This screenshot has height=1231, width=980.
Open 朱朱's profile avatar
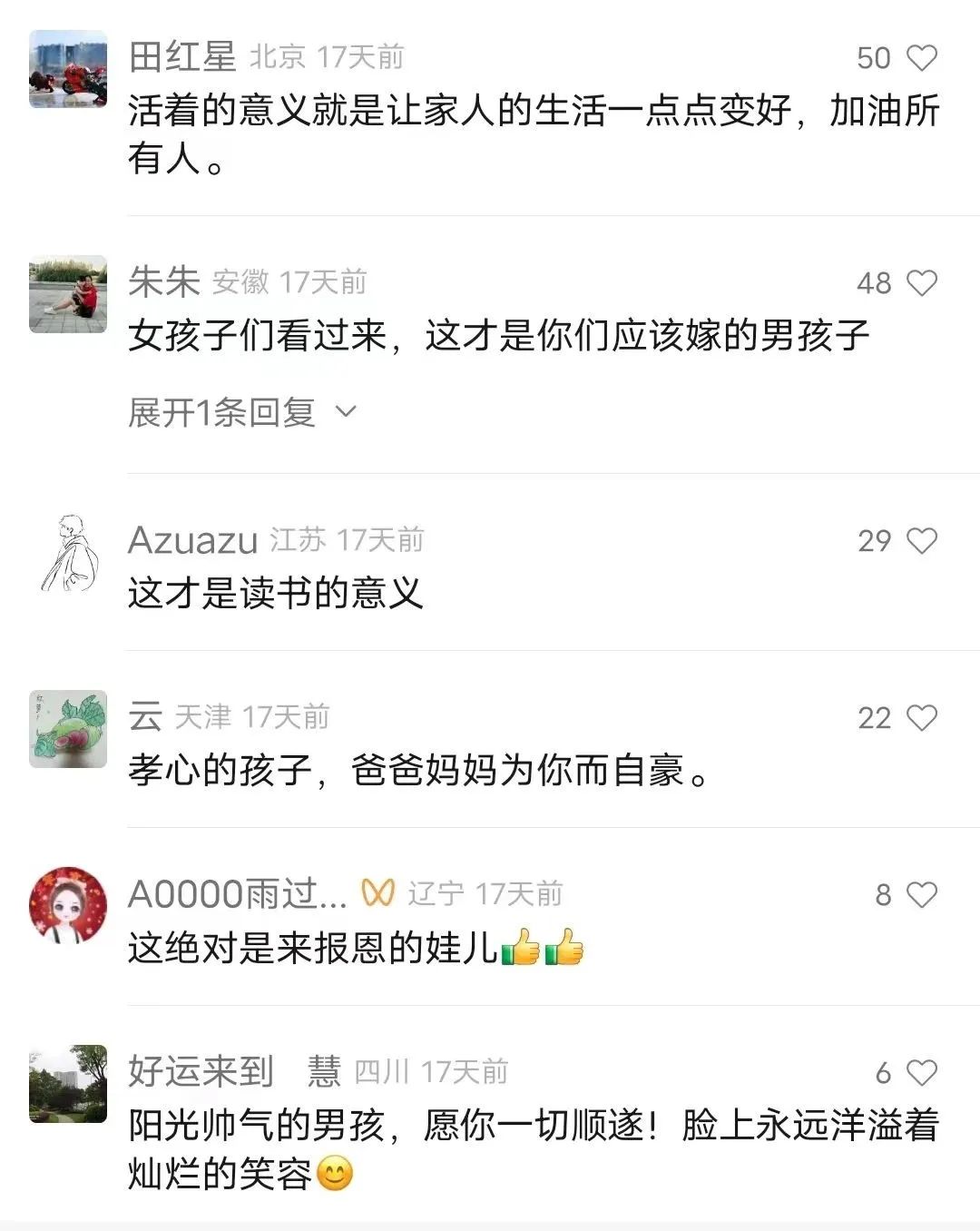[68, 294]
